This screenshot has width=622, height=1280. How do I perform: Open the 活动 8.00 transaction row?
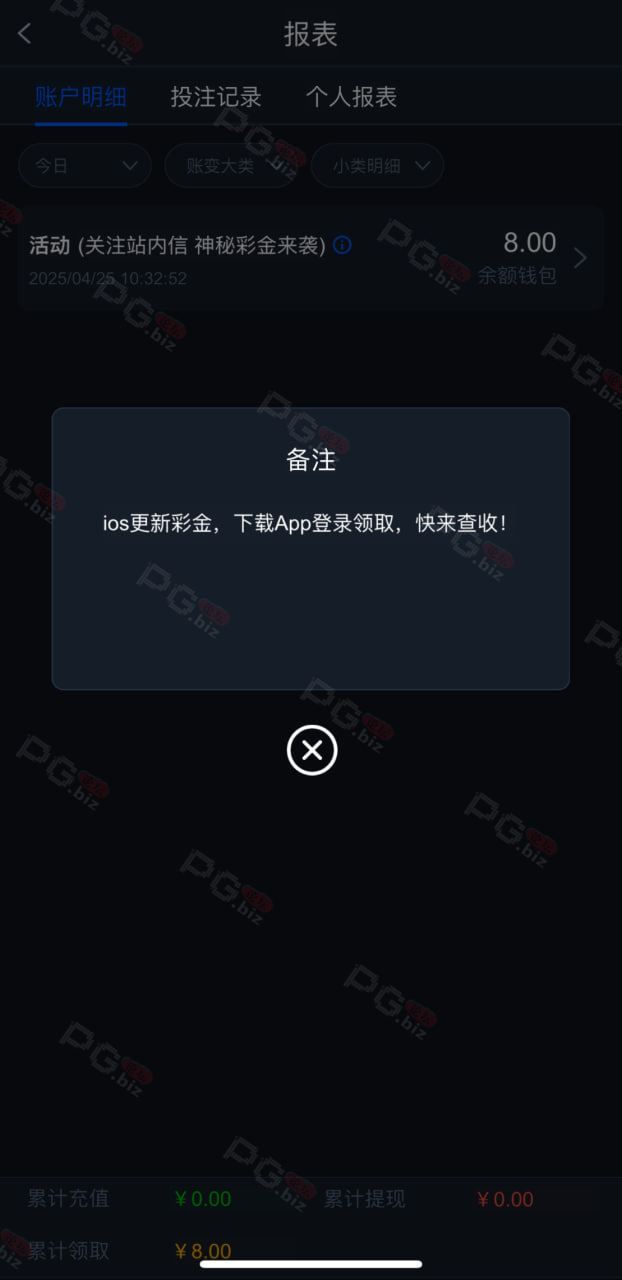pos(310,258)
